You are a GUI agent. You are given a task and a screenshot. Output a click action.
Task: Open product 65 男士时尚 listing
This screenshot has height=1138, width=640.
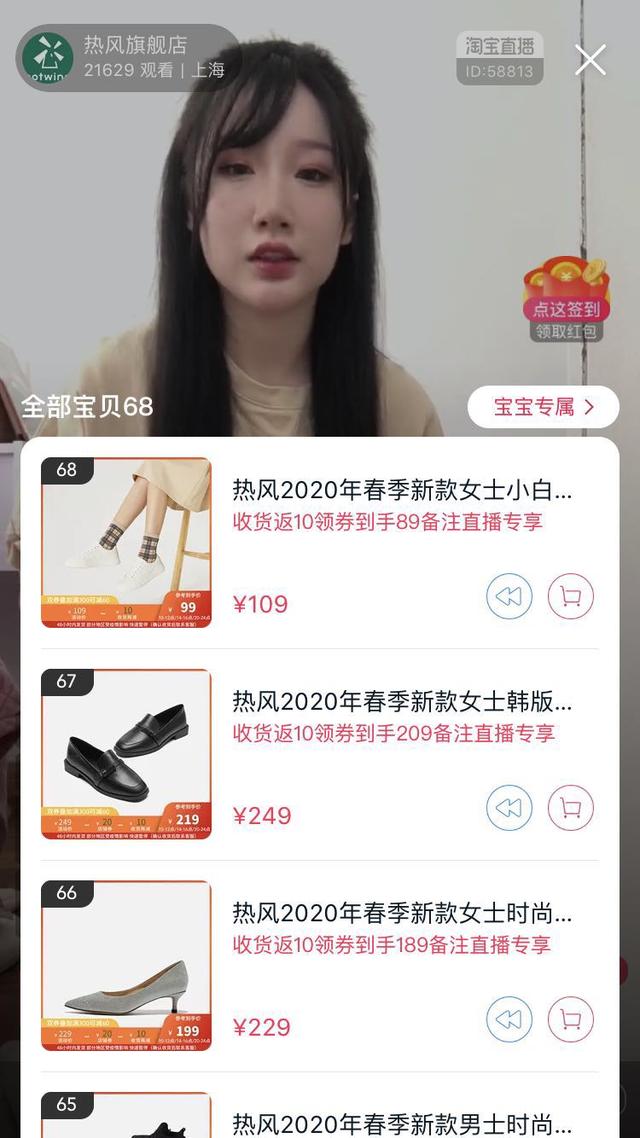click(x=402, y=1122)
